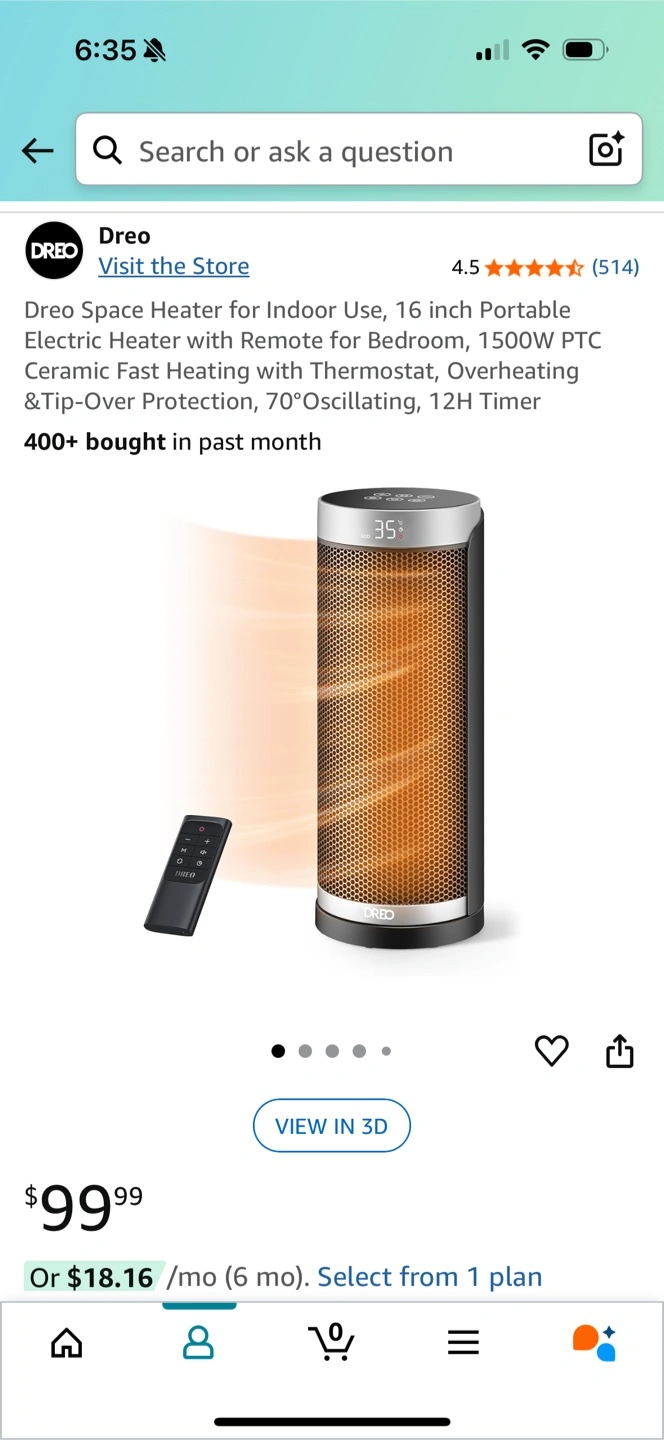Open Select from 1 plan link
This screenshot has height=1440, width=664.
click(429, 1277)
